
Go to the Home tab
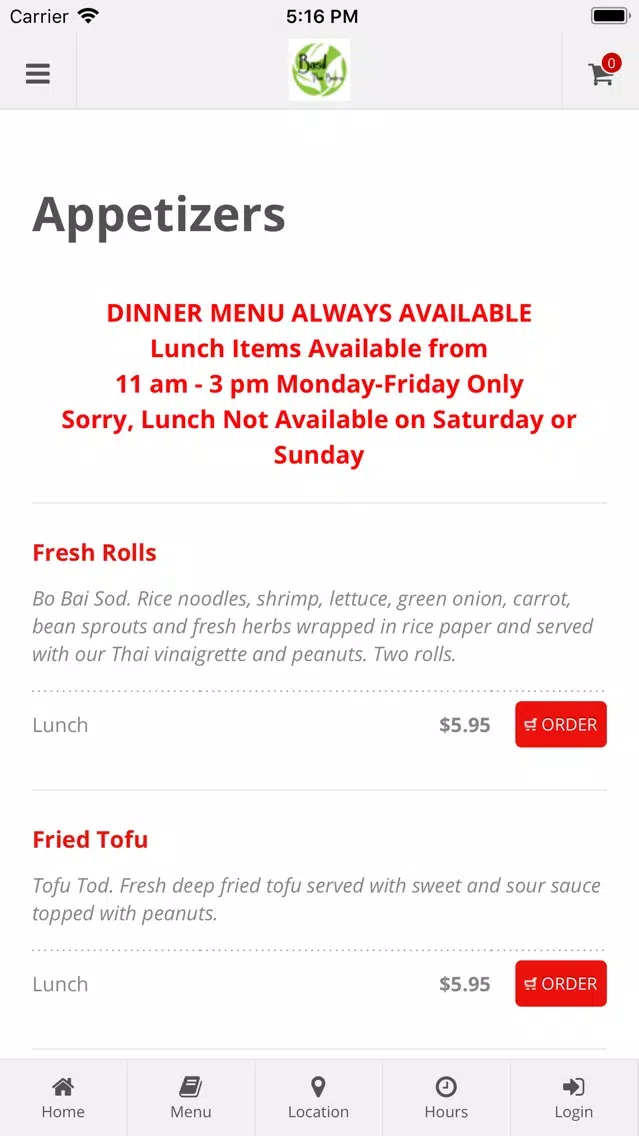point(63,1098)
